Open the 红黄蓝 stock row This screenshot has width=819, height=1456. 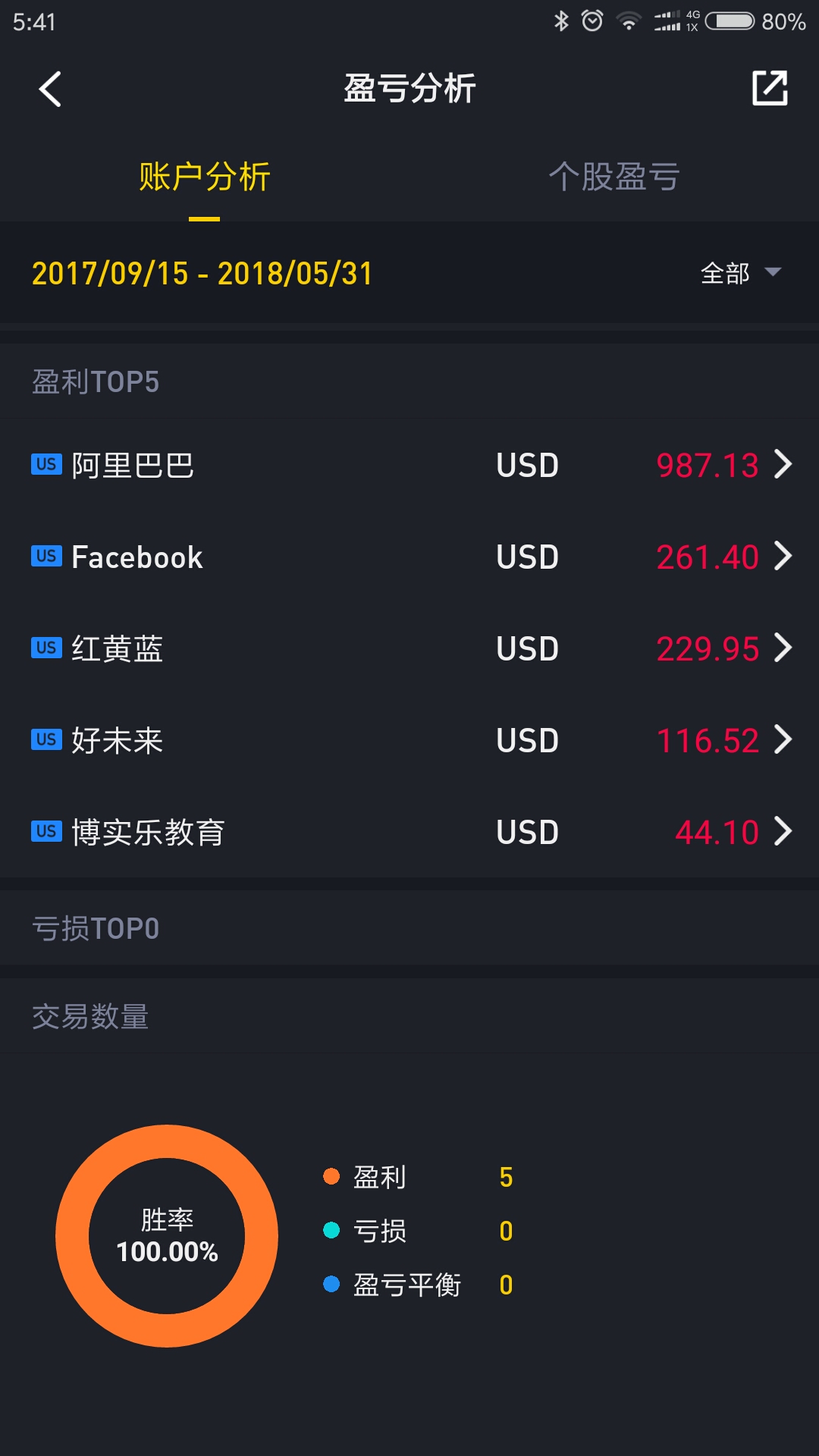coord(409,648)
